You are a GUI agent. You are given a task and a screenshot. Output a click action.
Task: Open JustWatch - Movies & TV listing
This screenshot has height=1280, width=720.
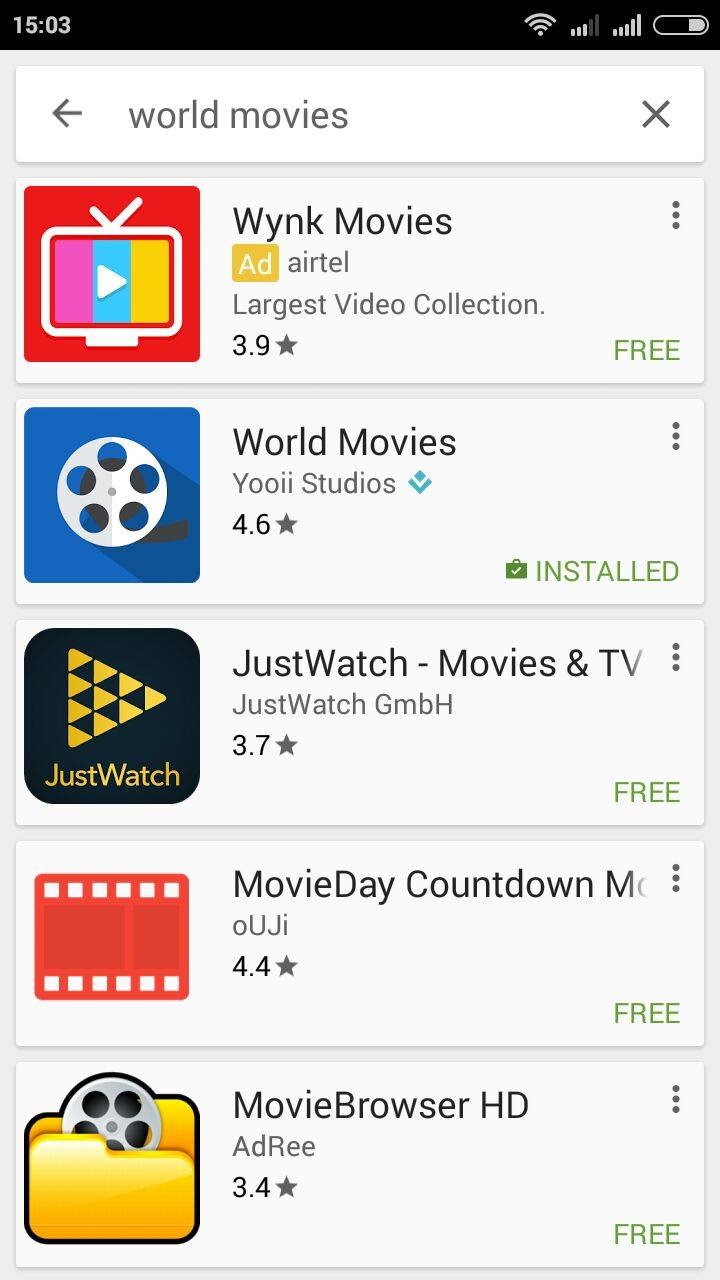point(360,723)
